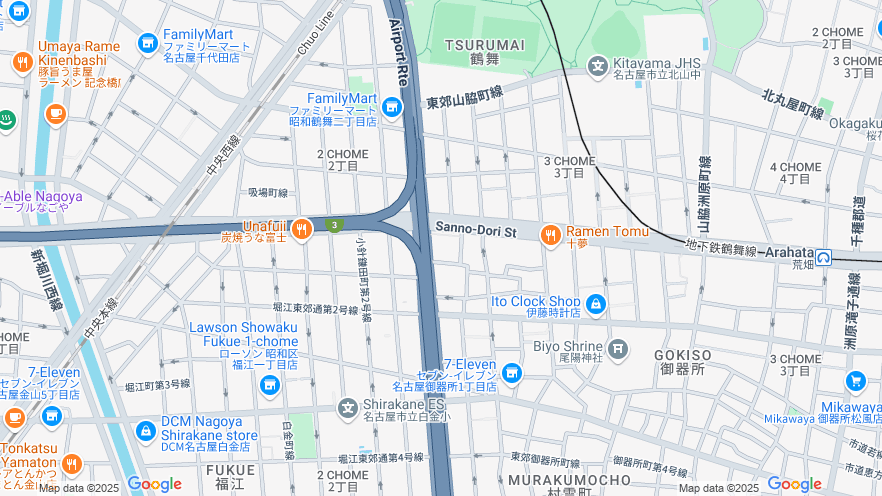The height and width of the screenshot is (496, 882).
Task: Tap the Ito Clock Shop pin
Action: [x=596, y=302]
